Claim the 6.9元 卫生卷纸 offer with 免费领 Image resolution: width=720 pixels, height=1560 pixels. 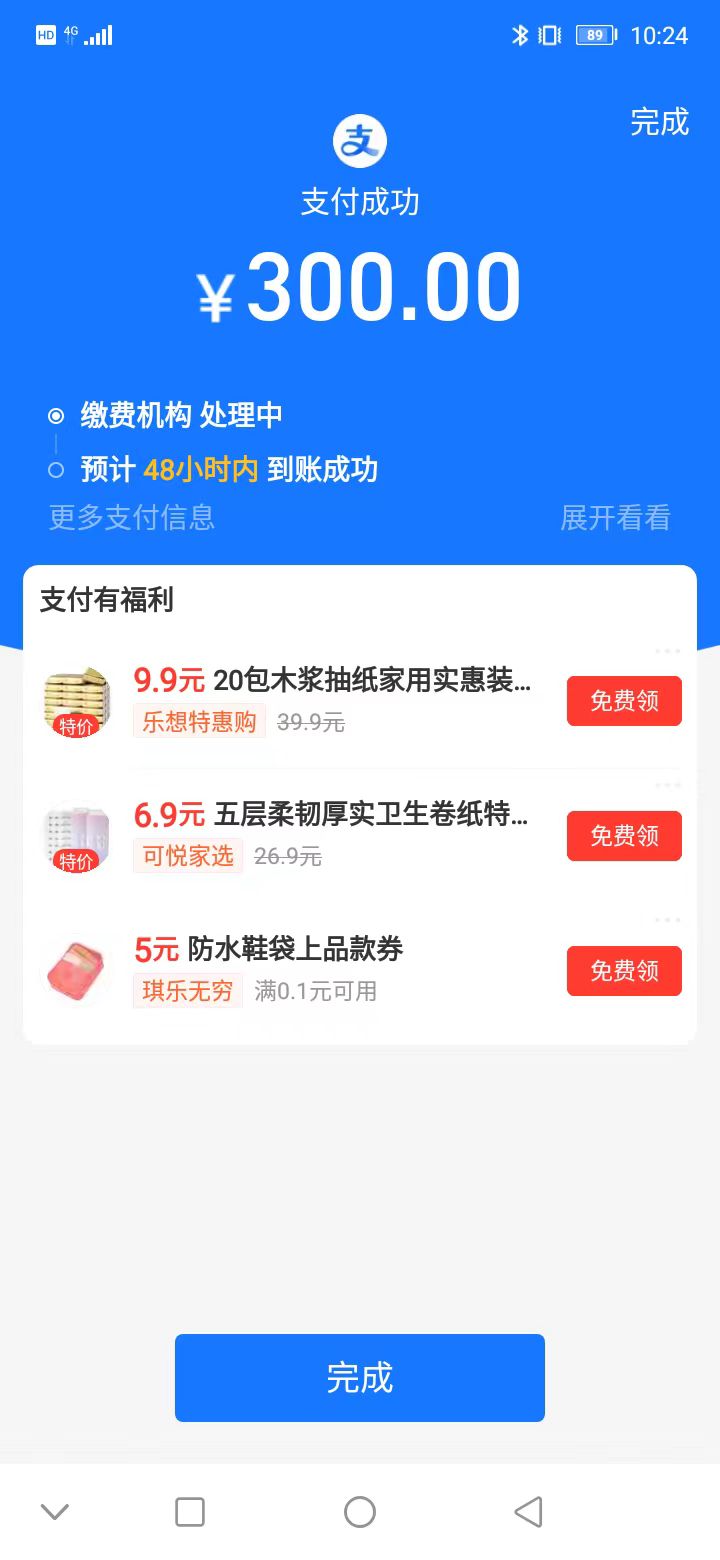pyautogui.click(x=624, y=836)
